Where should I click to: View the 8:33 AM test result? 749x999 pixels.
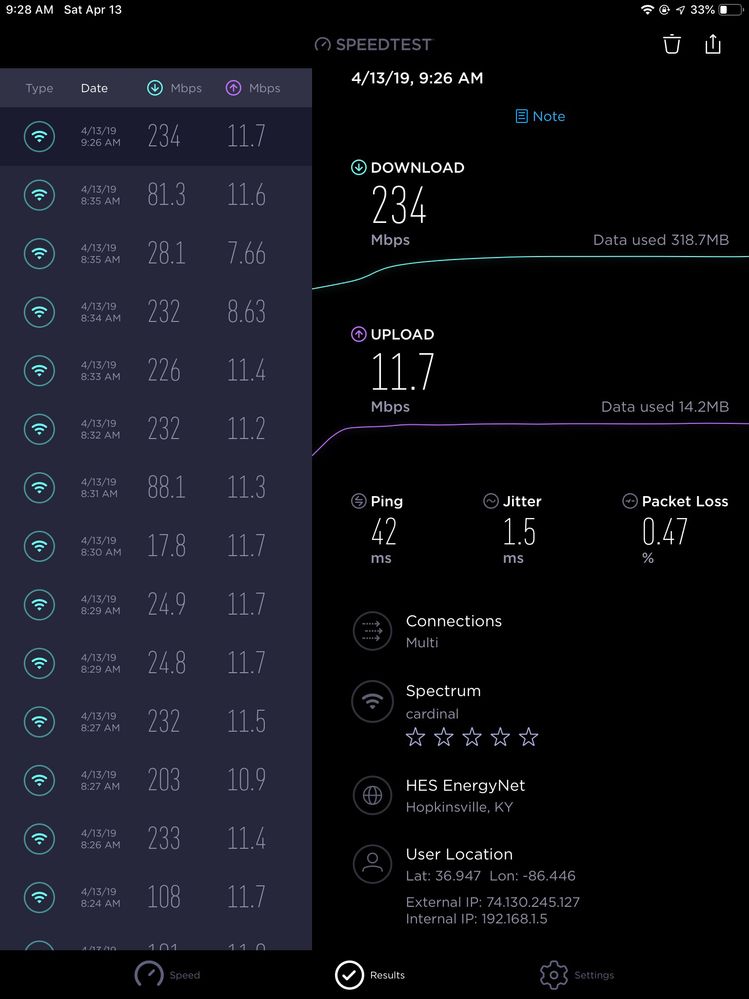click(x=156, y=371)
